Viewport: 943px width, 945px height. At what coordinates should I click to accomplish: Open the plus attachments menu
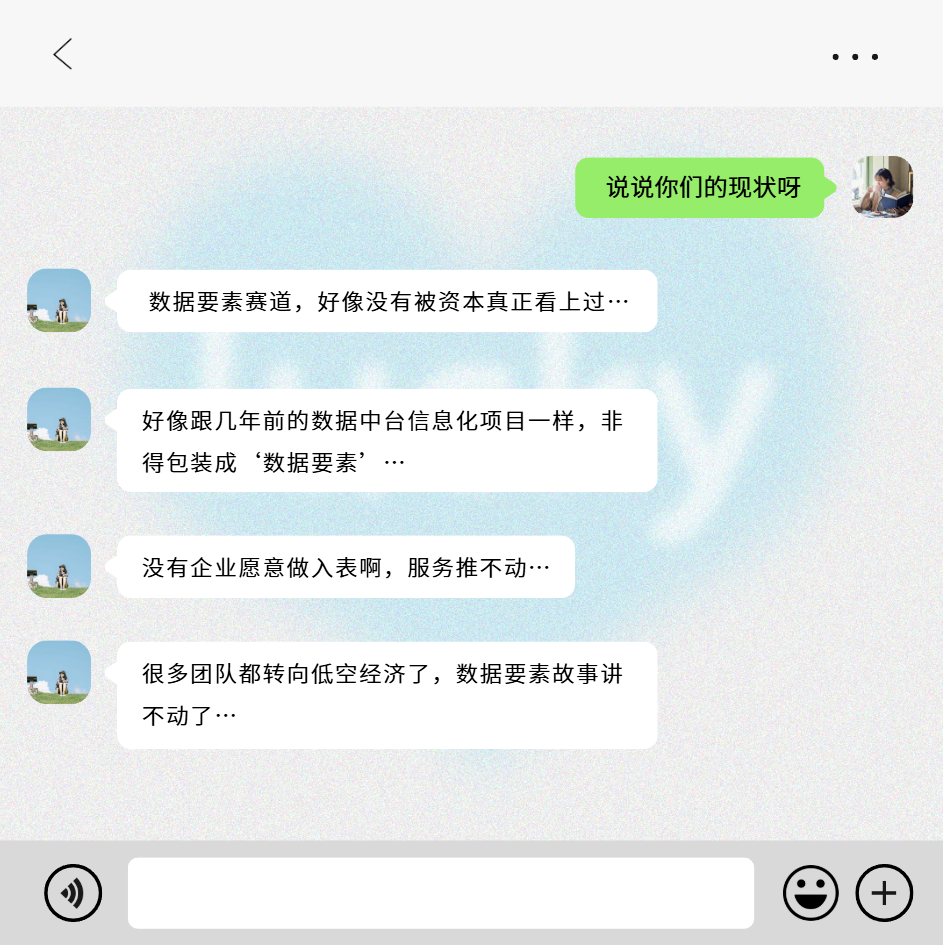click(884, 892)
